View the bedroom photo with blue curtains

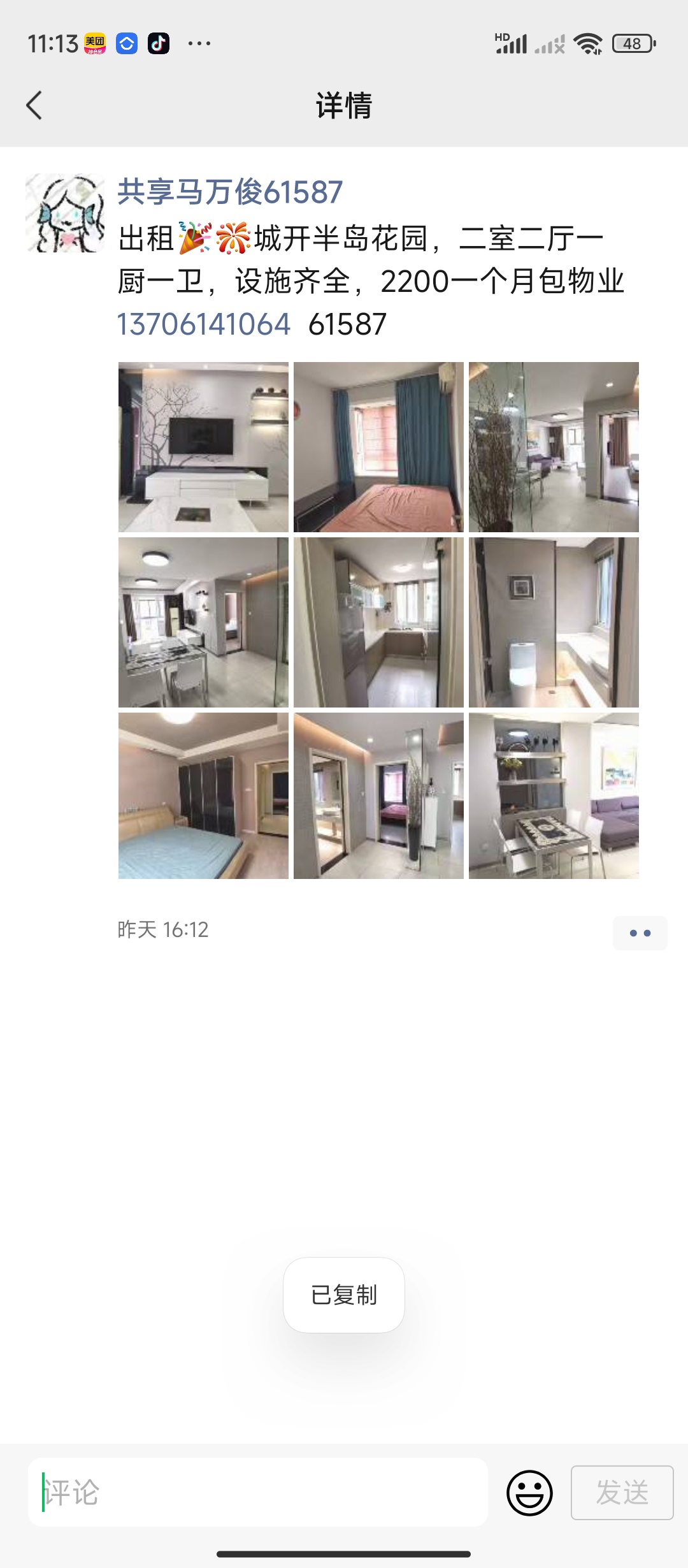[x=378, y=447]
